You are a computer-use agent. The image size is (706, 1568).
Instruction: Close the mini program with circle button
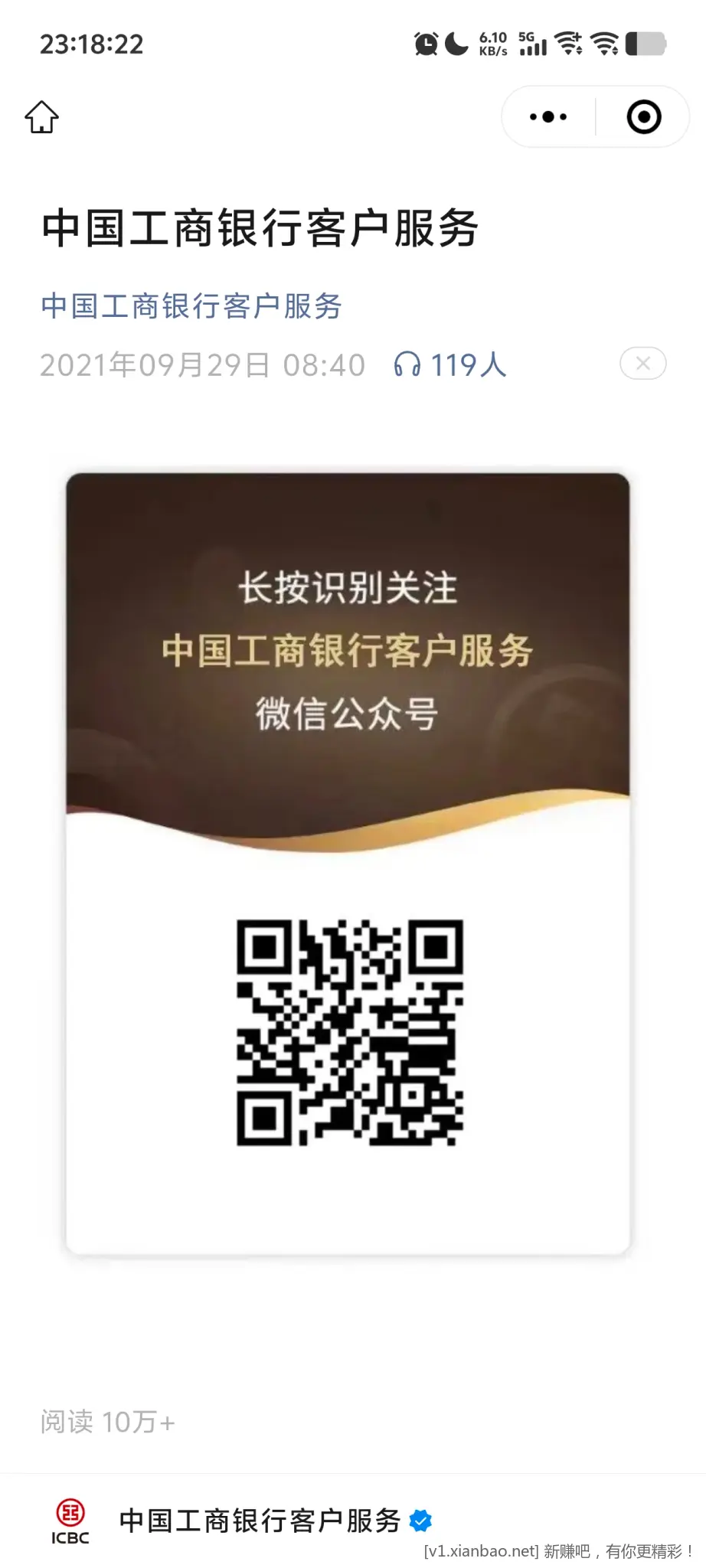tap(643, 117)
